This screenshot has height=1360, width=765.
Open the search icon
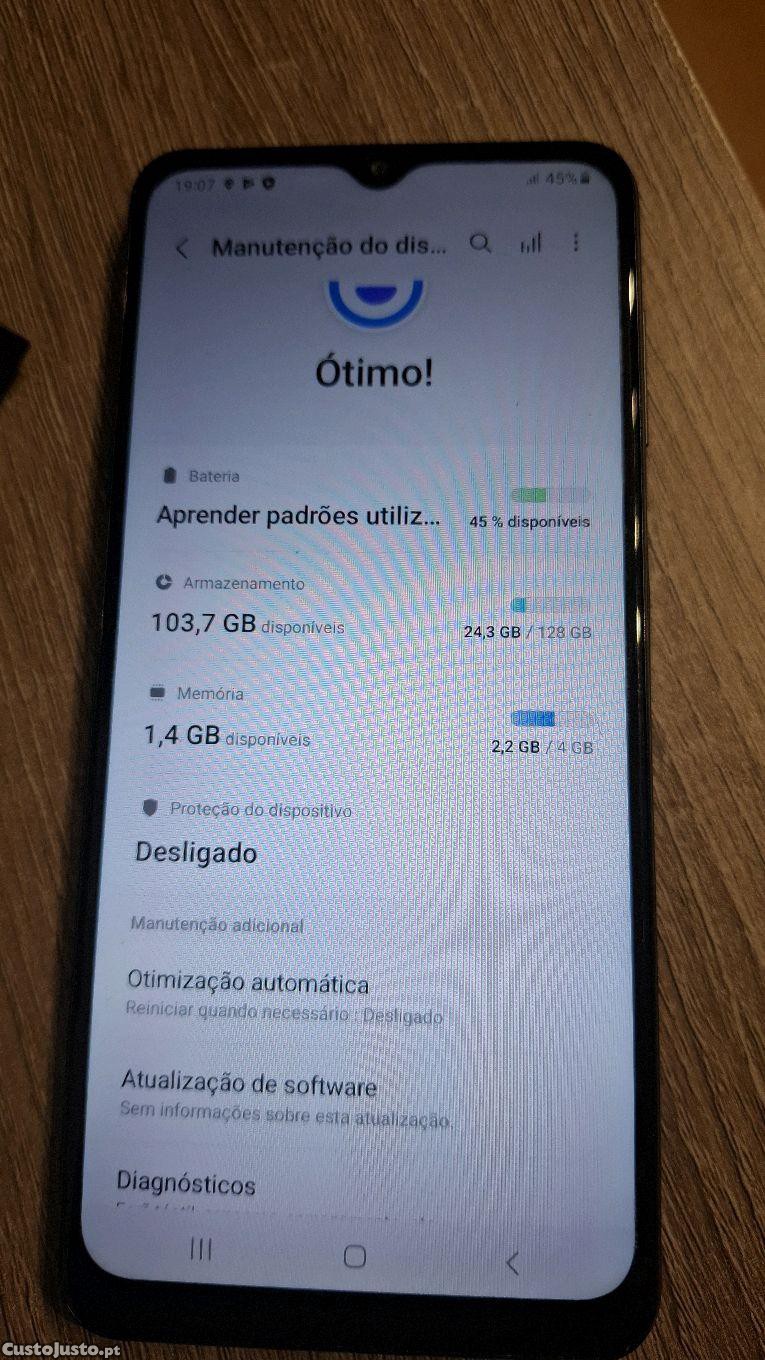click(x=481, y=243)
